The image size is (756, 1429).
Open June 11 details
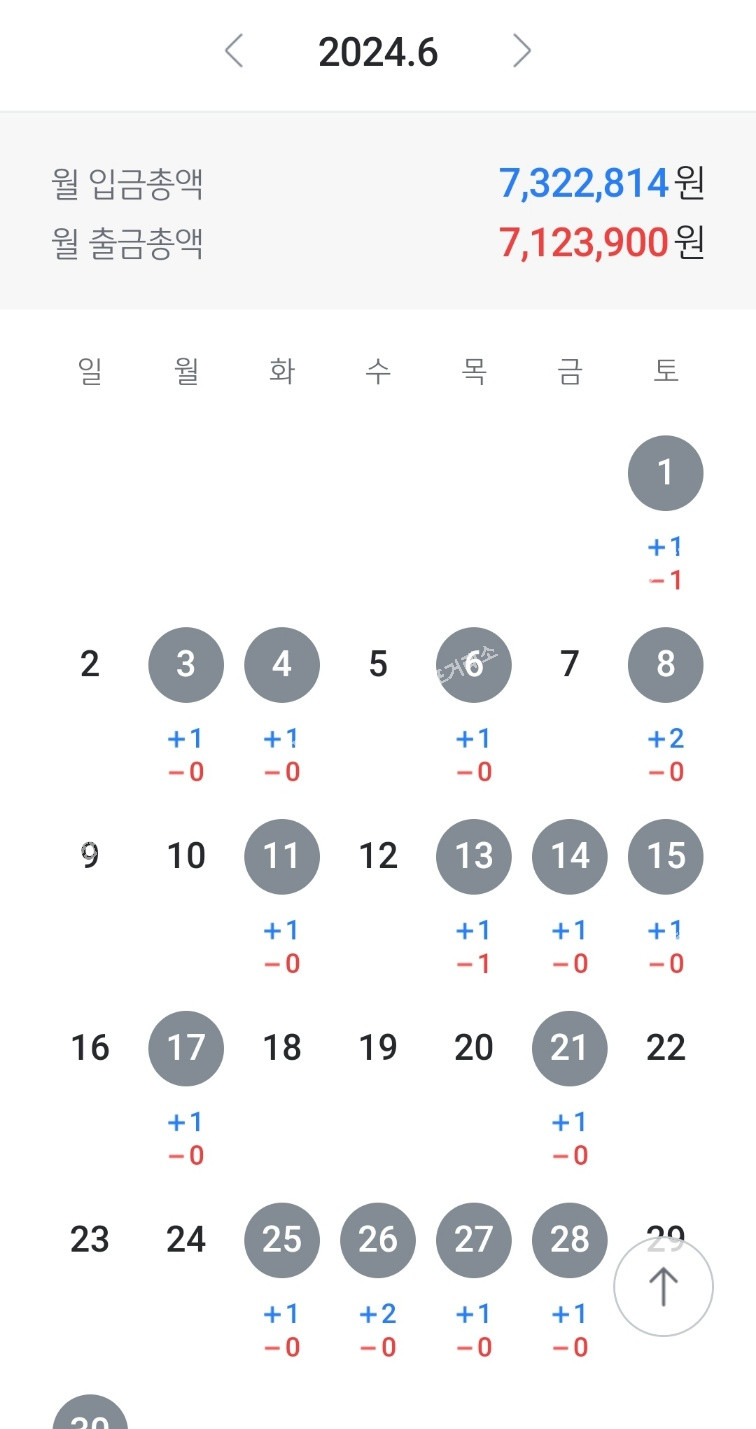coord(282,856)
